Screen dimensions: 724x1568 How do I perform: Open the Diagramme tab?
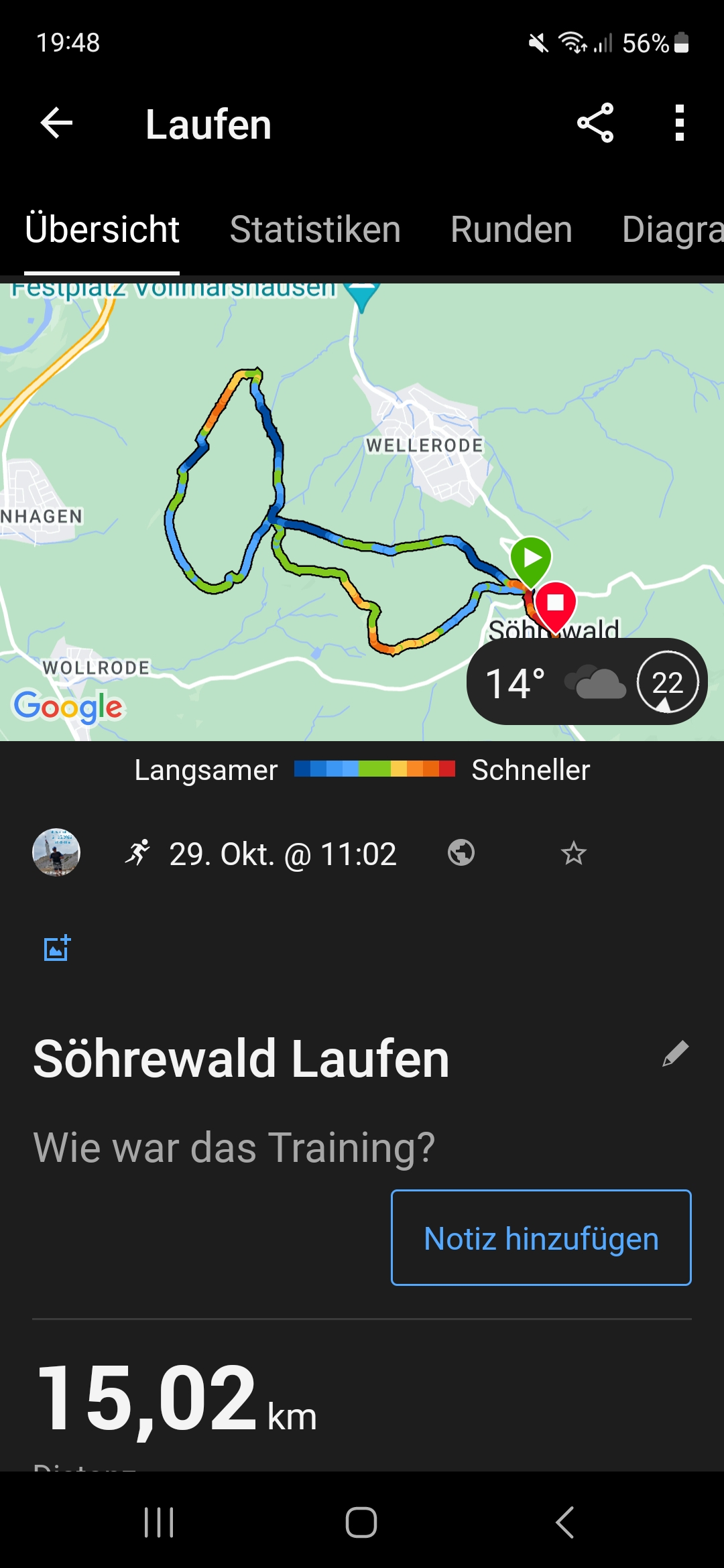coord(672,230)
